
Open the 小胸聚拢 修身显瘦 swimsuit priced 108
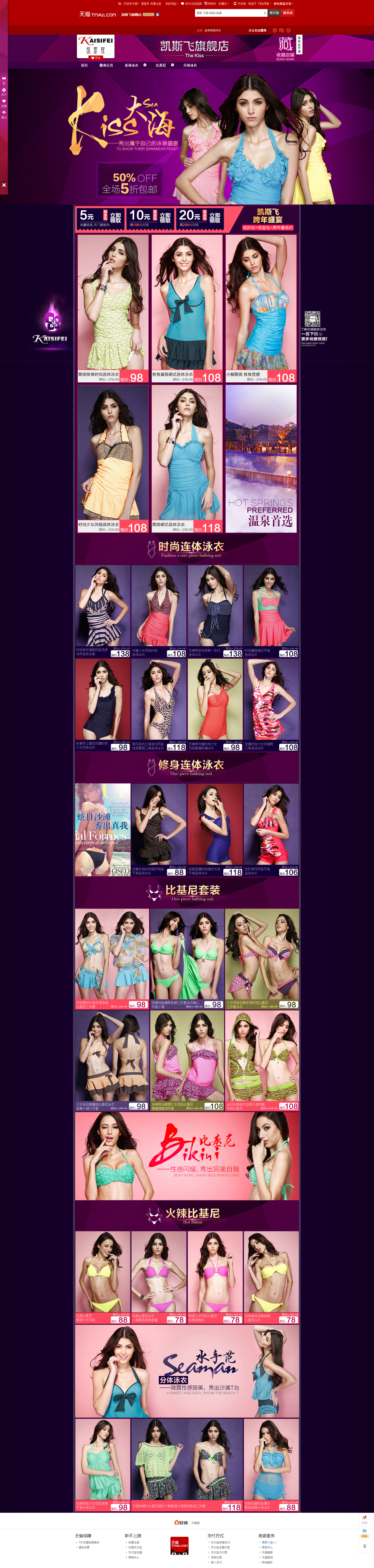point(261,307)
